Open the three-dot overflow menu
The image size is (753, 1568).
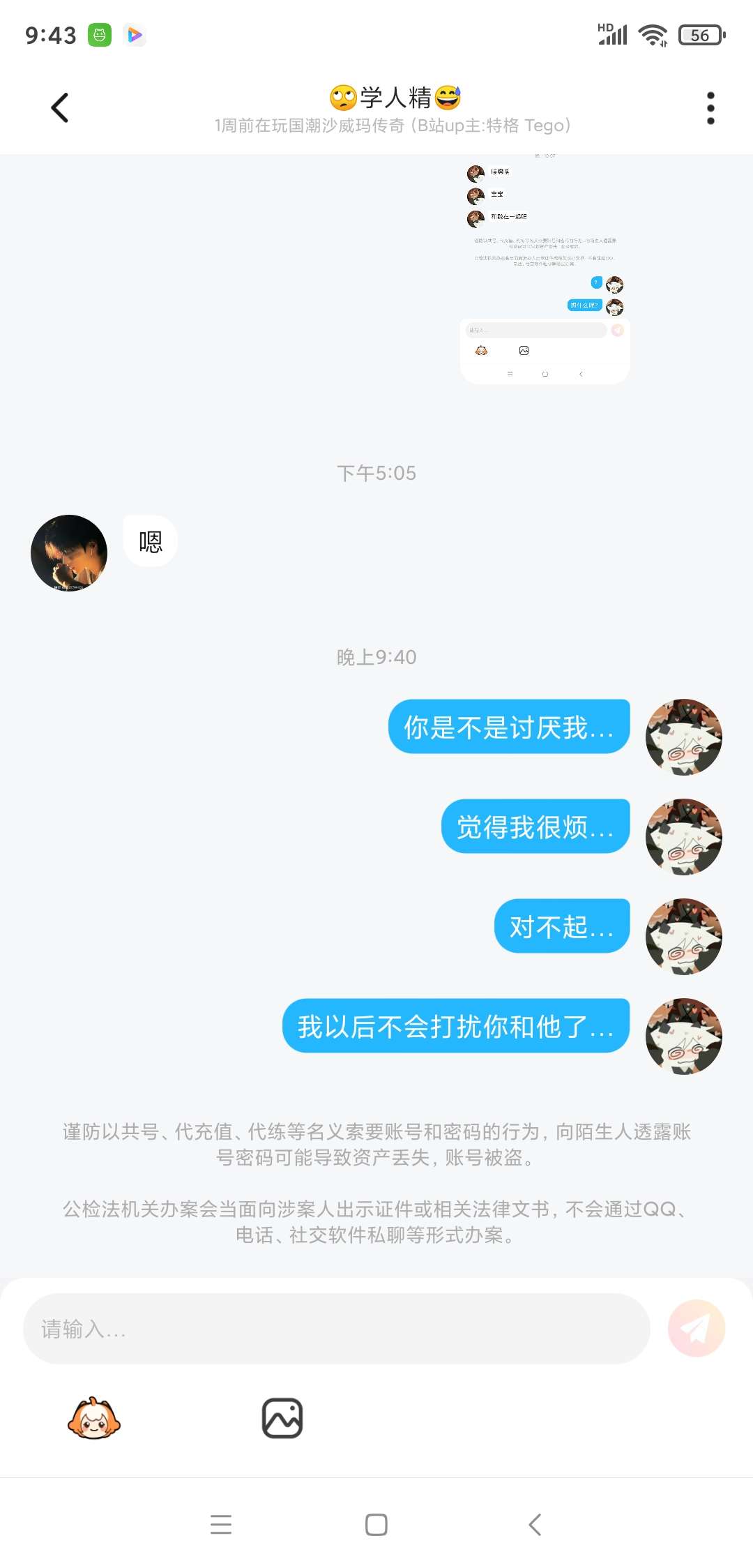click(710, 108)
